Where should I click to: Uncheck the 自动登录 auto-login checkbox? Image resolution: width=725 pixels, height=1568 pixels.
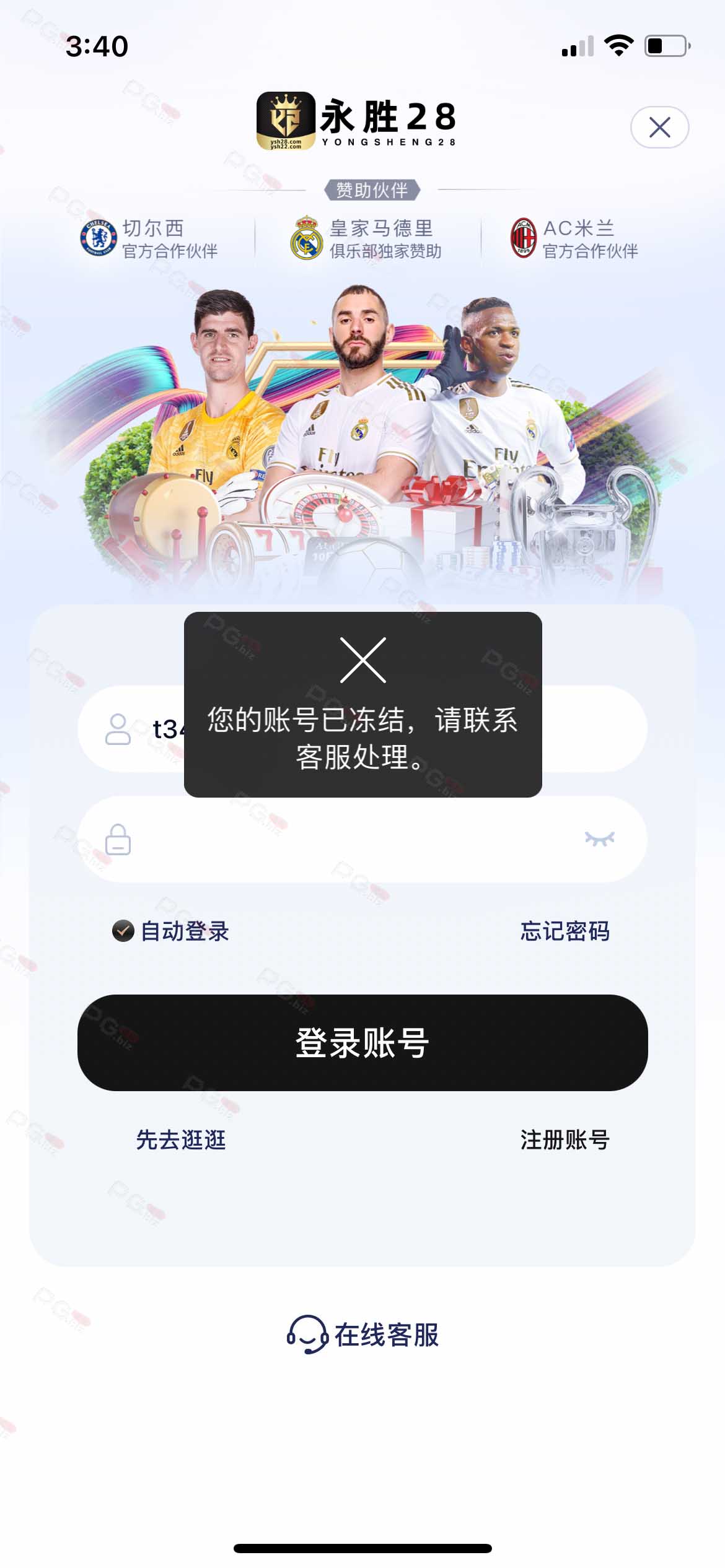123,931
